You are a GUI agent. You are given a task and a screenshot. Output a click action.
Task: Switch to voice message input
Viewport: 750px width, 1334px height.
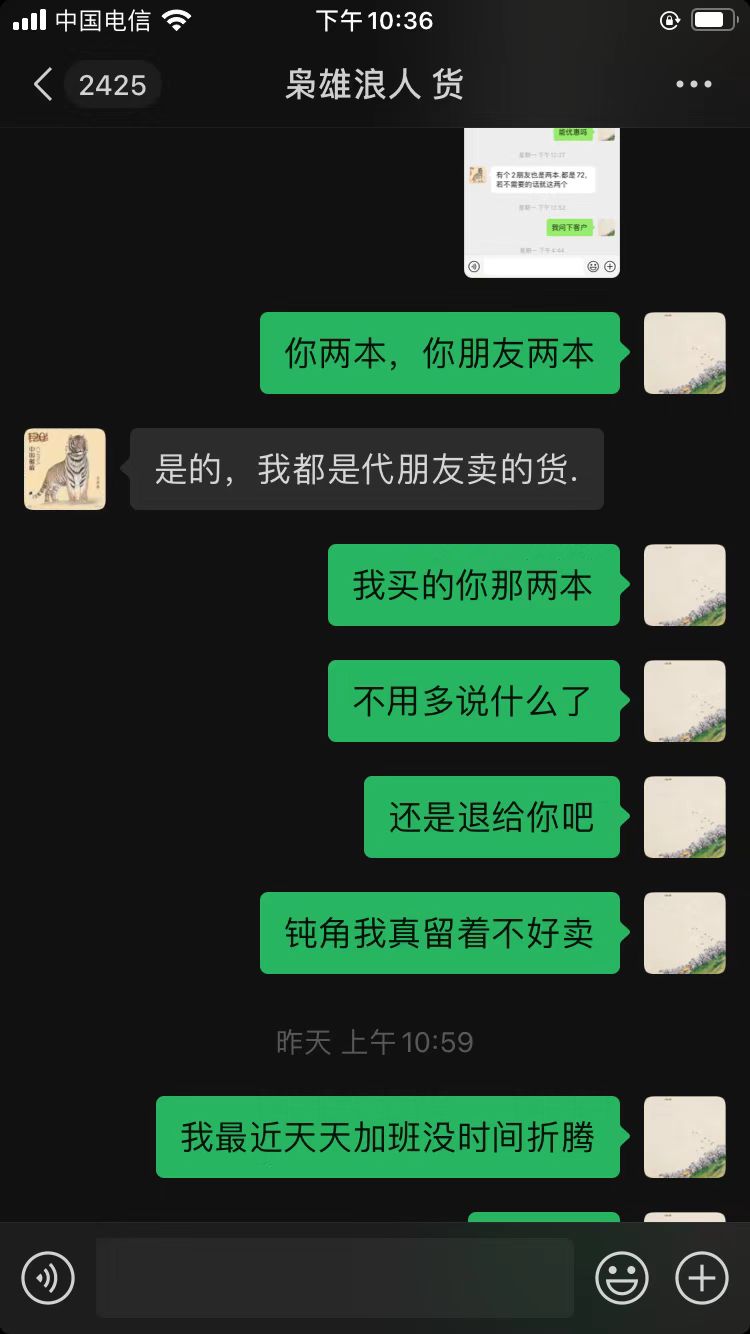pos(48,1277)
